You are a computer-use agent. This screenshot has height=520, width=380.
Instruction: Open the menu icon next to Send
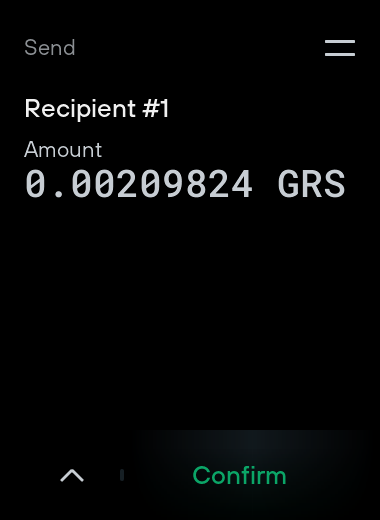340,48
